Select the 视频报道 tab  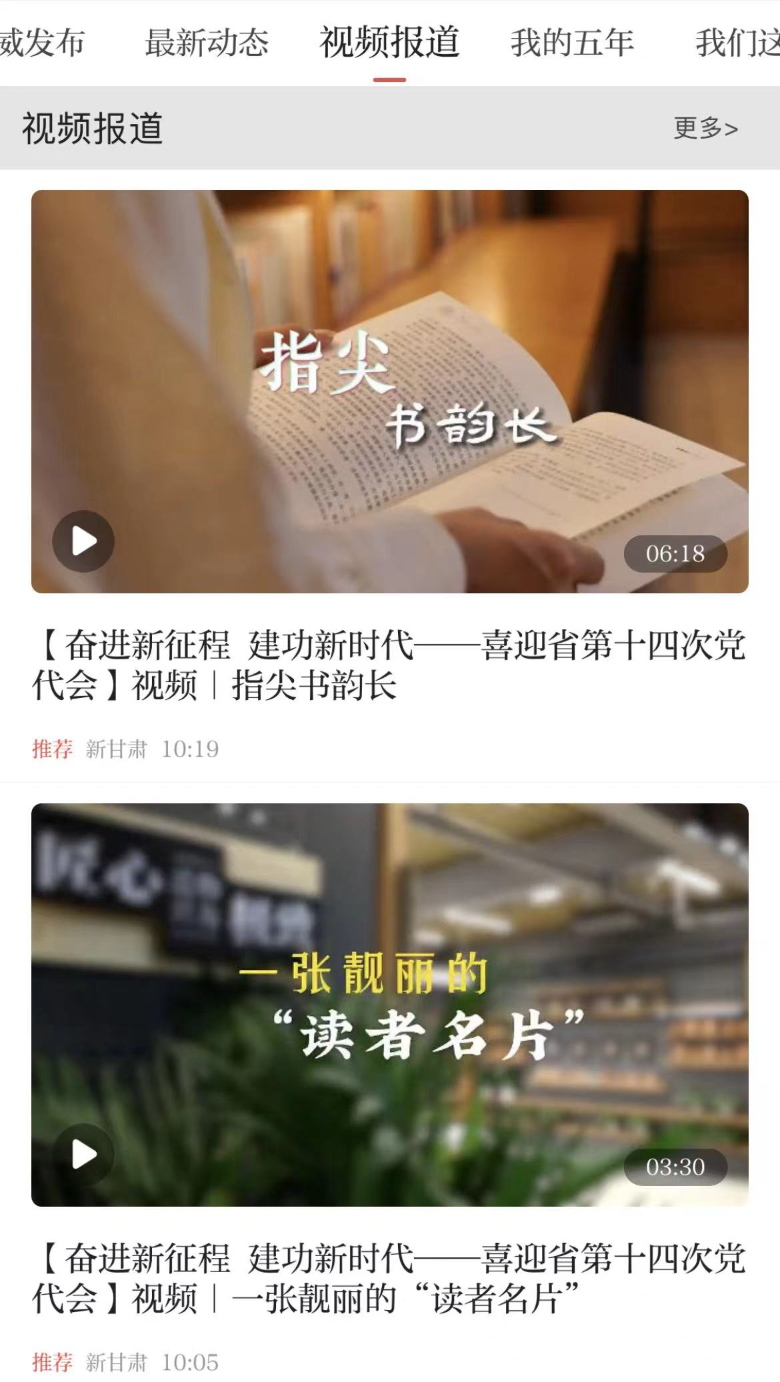point(389,43)
